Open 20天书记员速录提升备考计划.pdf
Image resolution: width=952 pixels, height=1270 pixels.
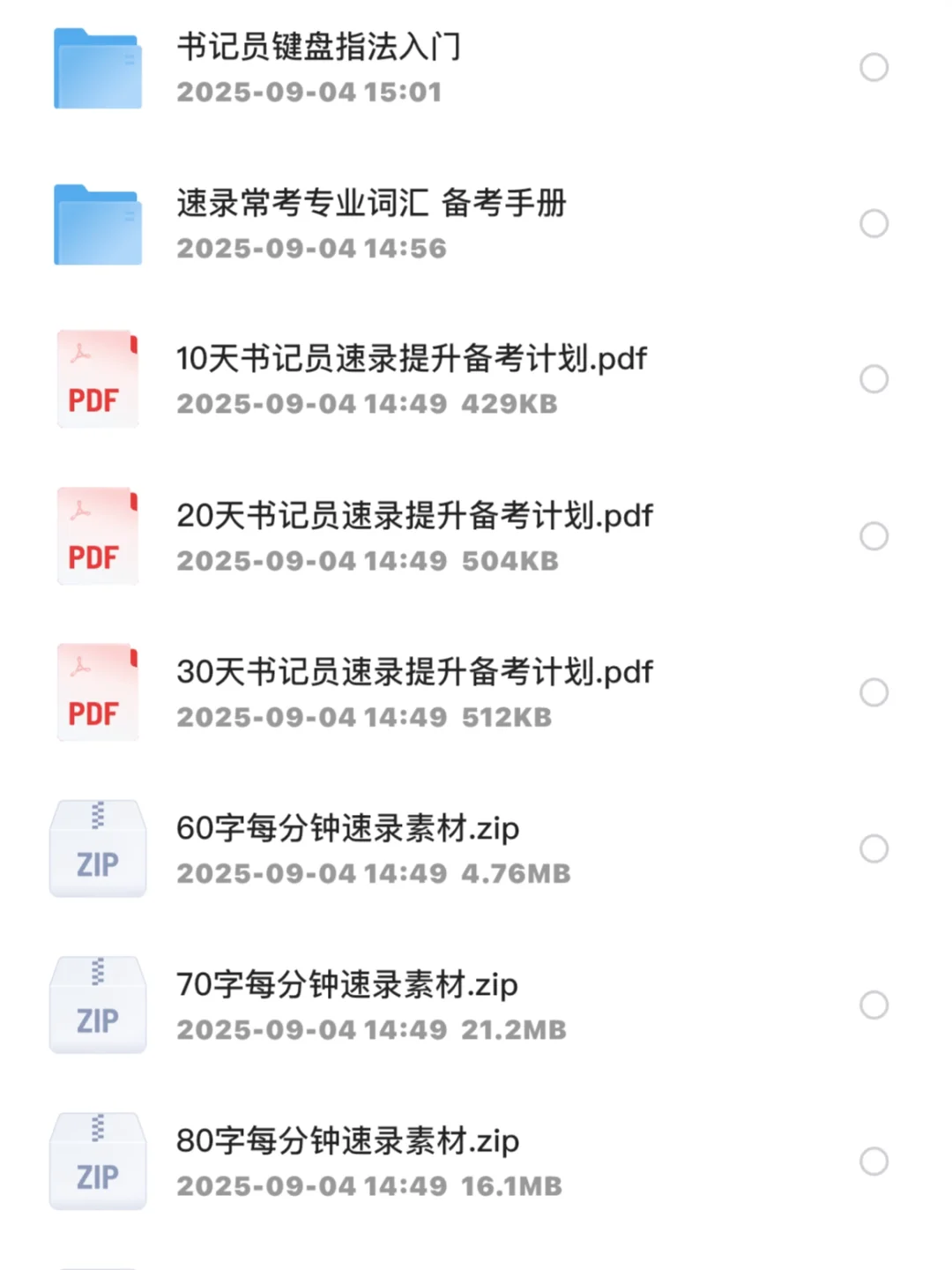pos(414,516)
